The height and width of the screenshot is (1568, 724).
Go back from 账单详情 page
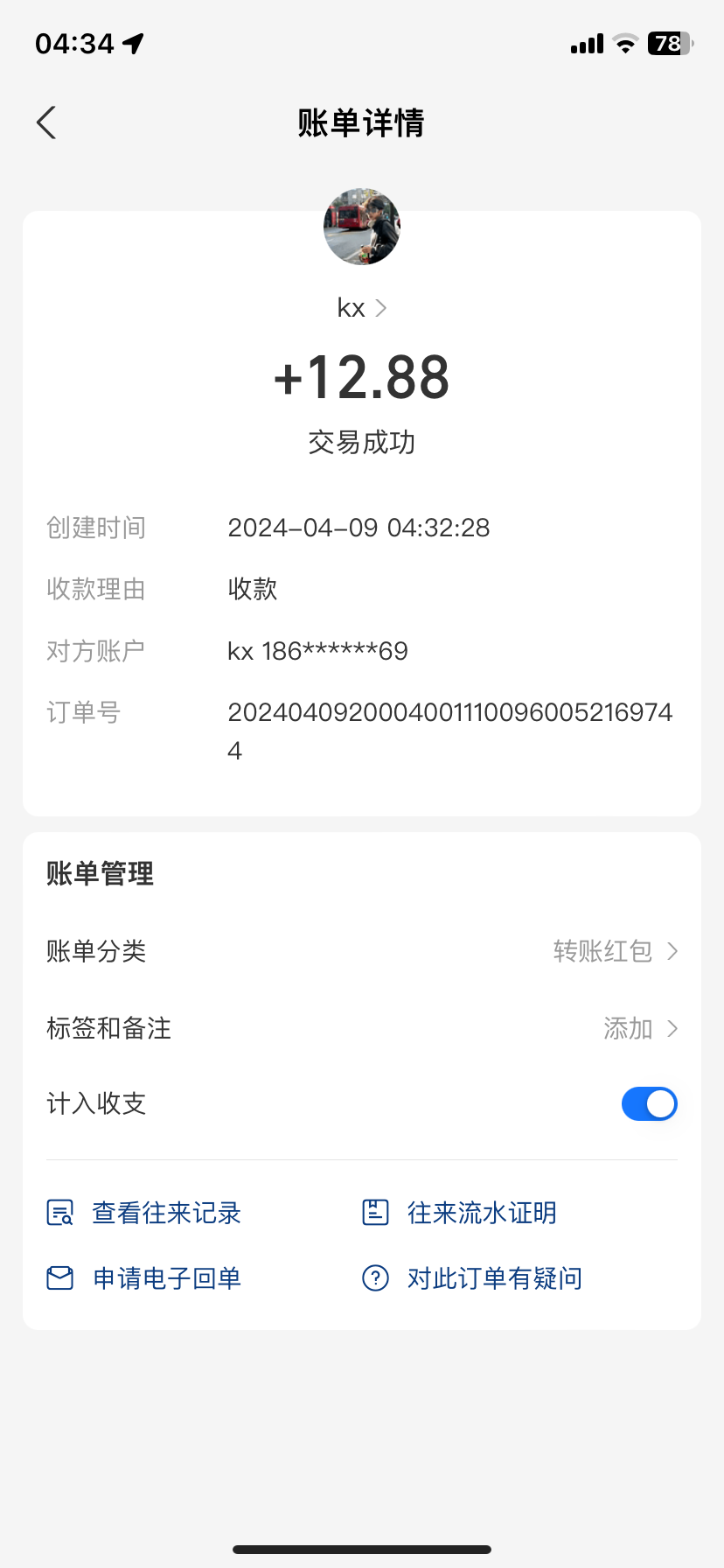[x=47, y=122]
